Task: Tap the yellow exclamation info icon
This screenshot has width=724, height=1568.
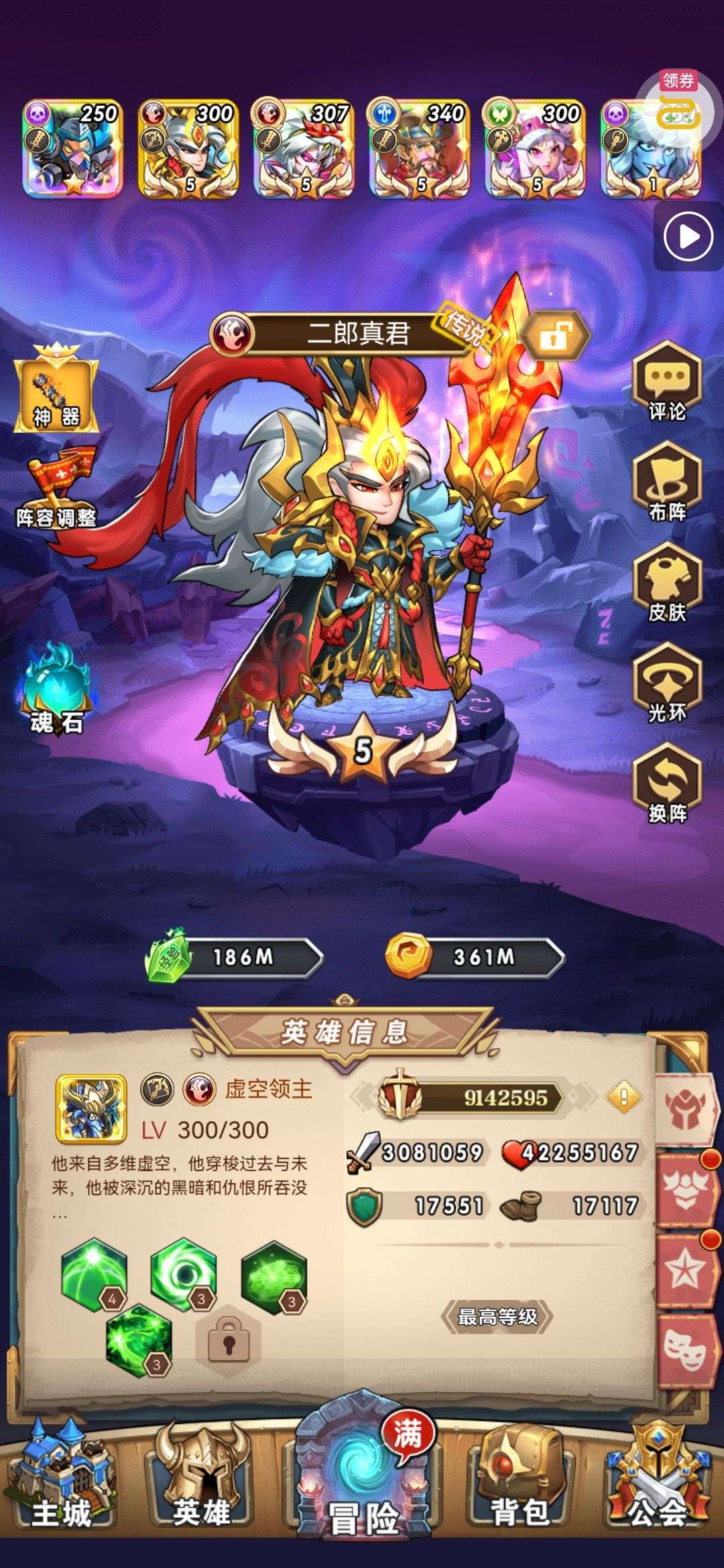Action: tap(623, 1097)
